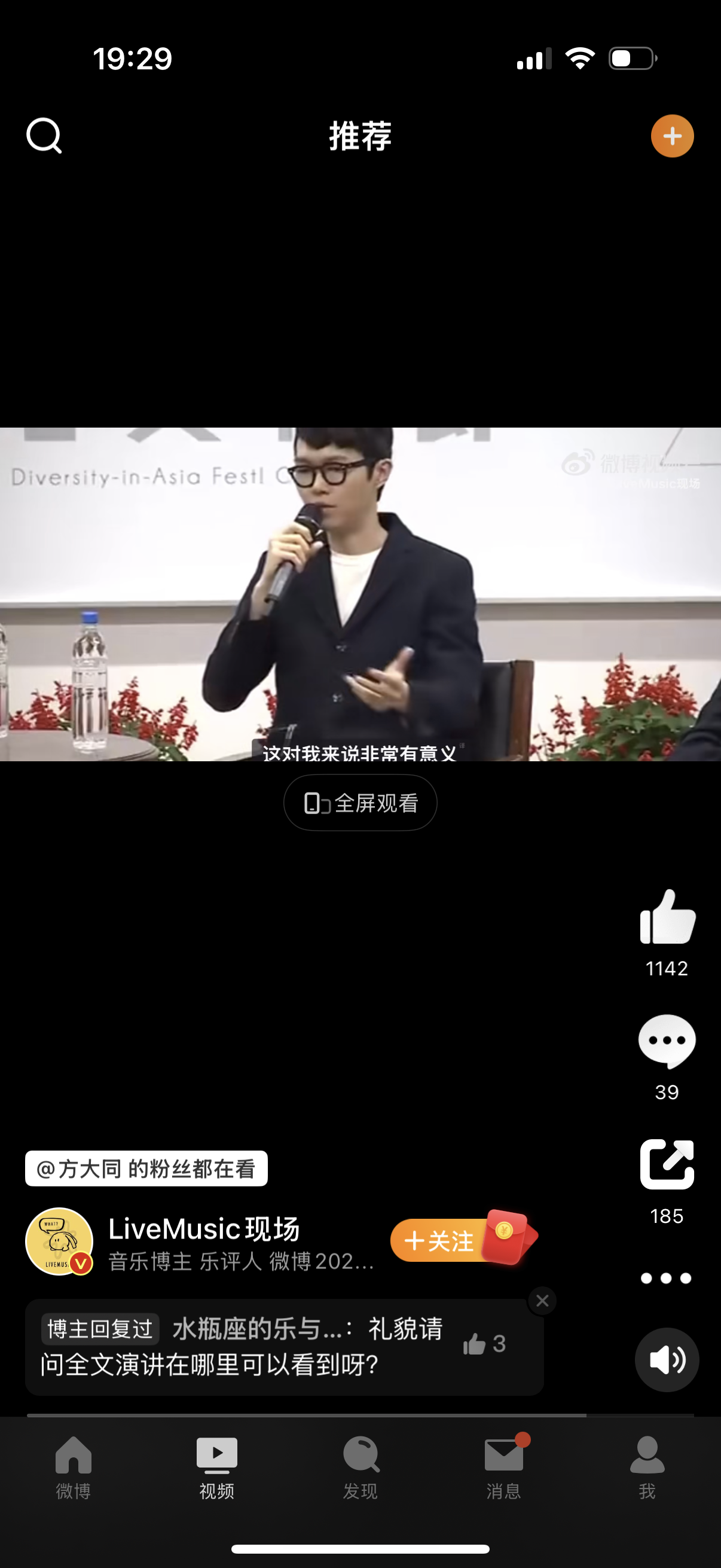Dismiss the featured comment banner

click(542, 1301)
